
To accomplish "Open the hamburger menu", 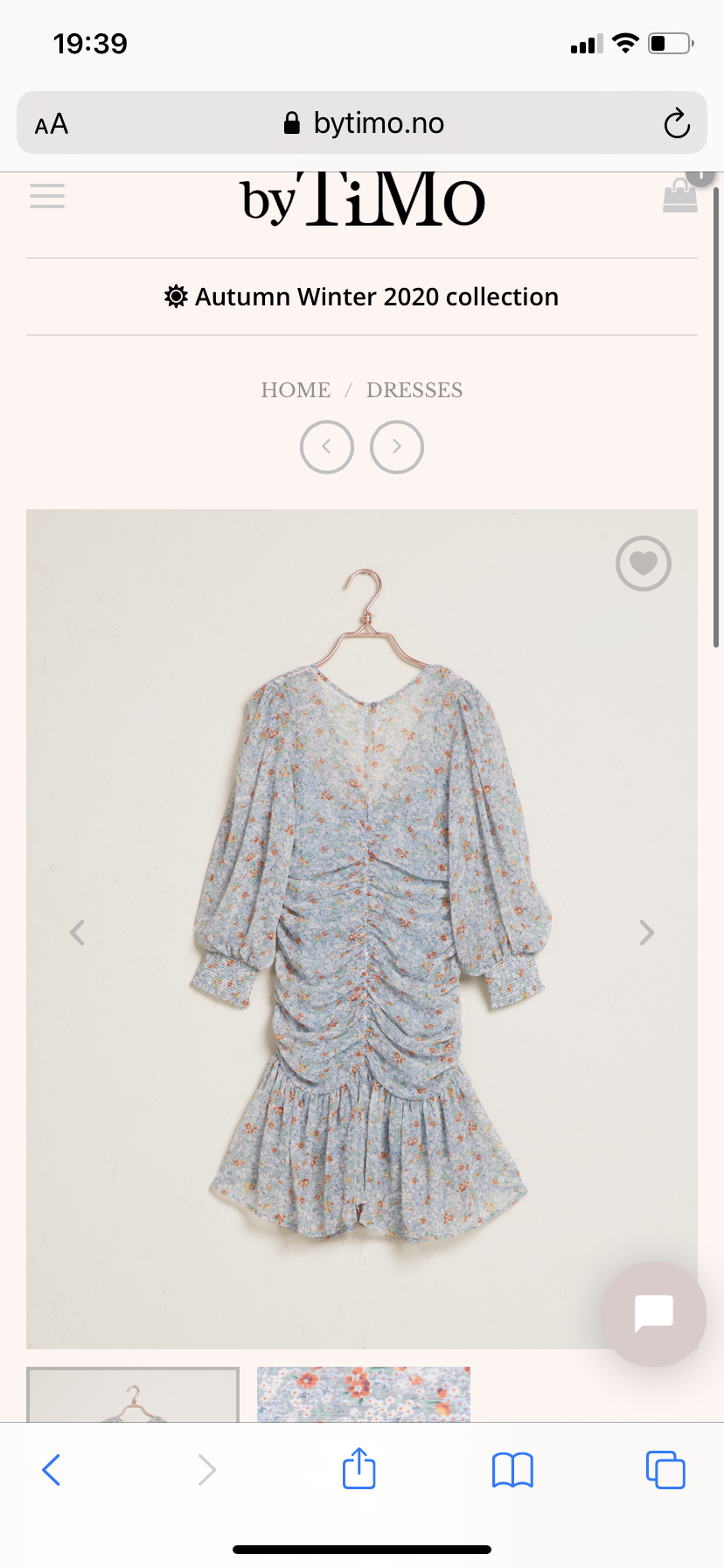I will point(47,195).
